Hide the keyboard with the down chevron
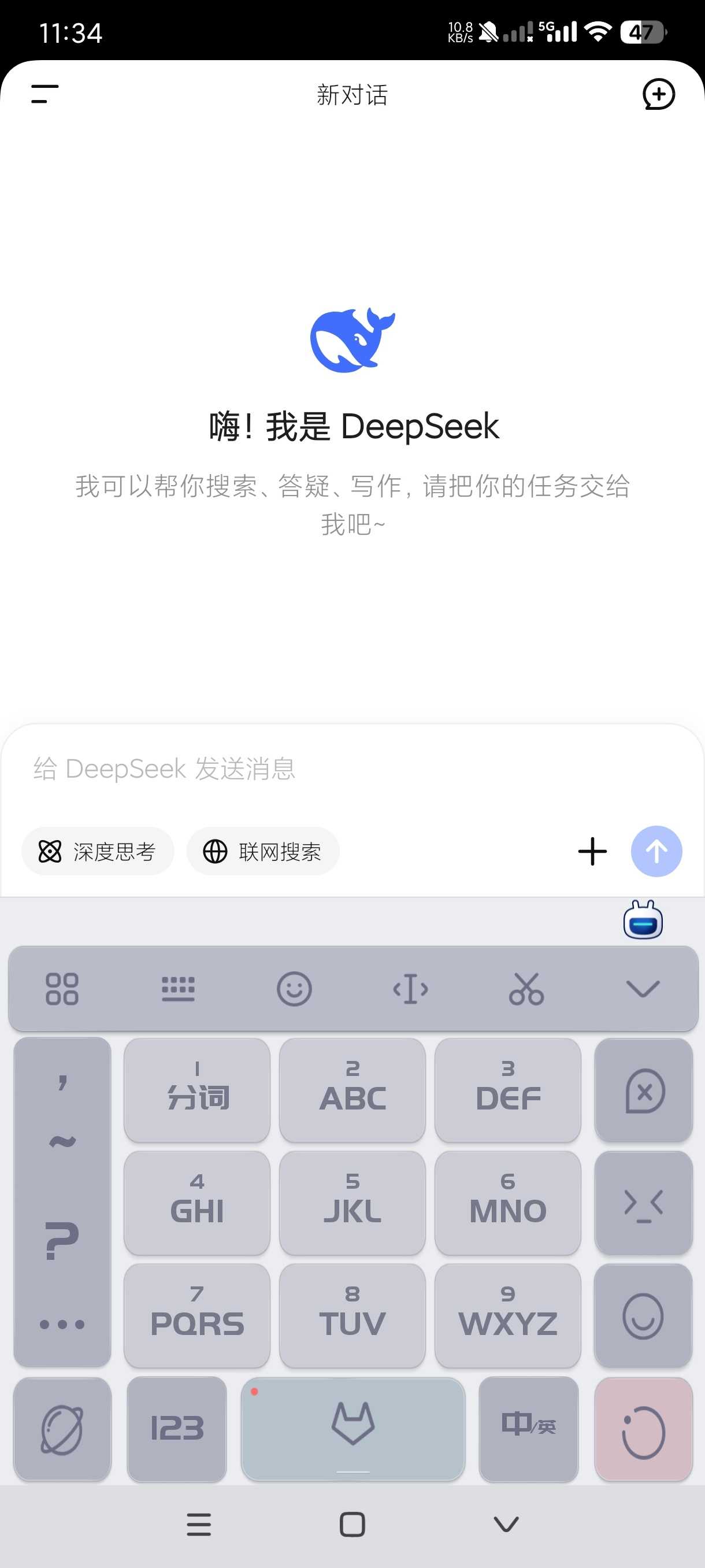 point(643,989)
